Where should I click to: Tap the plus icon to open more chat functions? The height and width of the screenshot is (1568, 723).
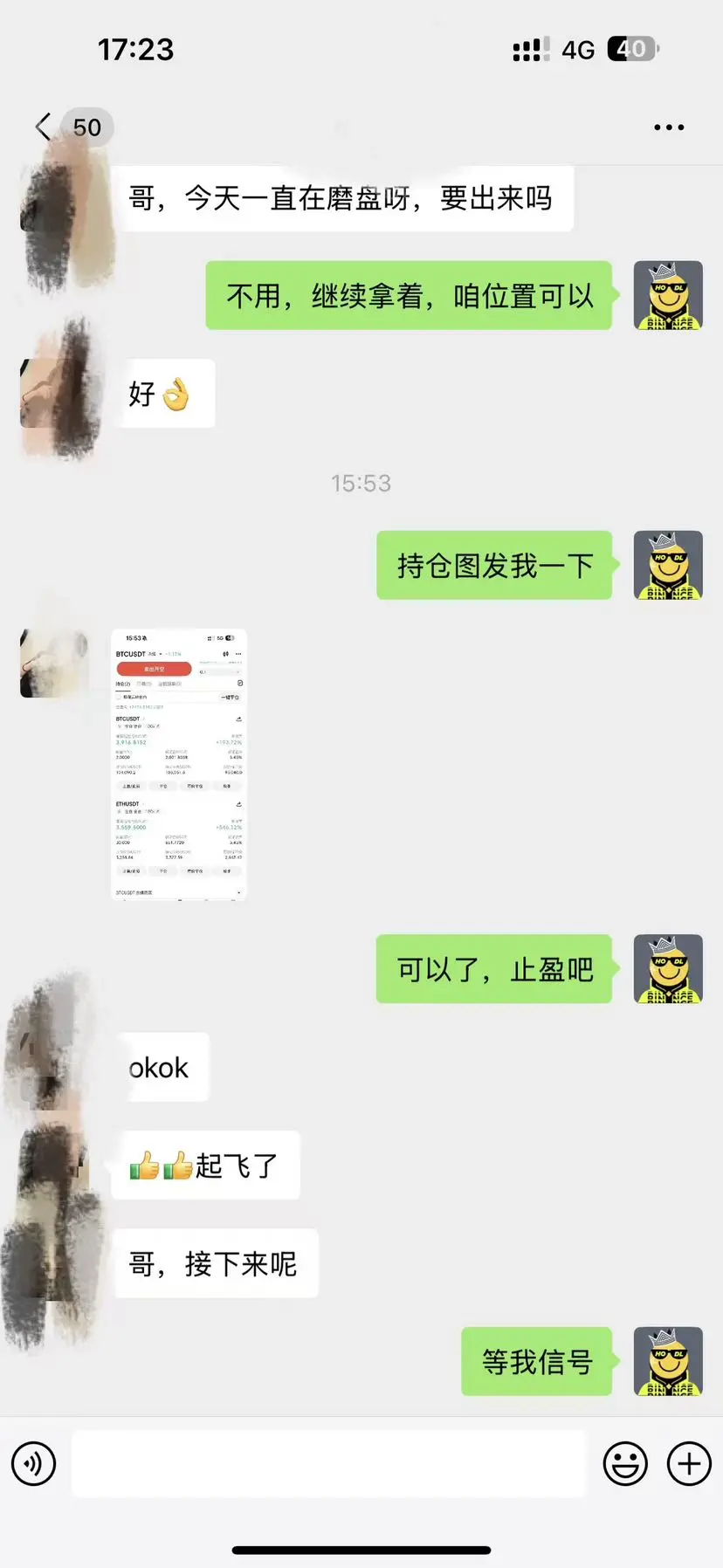pos(689,1463)
